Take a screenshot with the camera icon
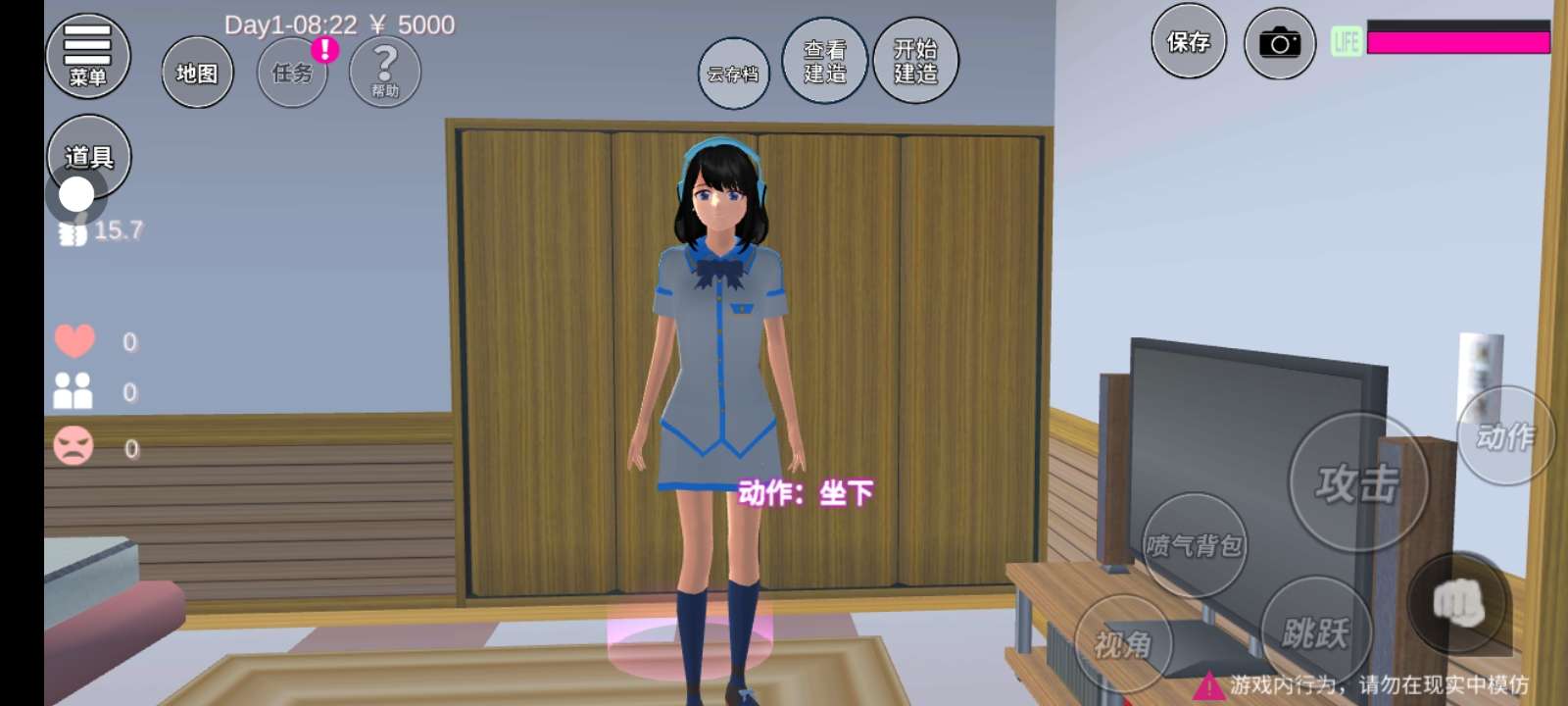 pyautogui.click(x=1279, y=43)
